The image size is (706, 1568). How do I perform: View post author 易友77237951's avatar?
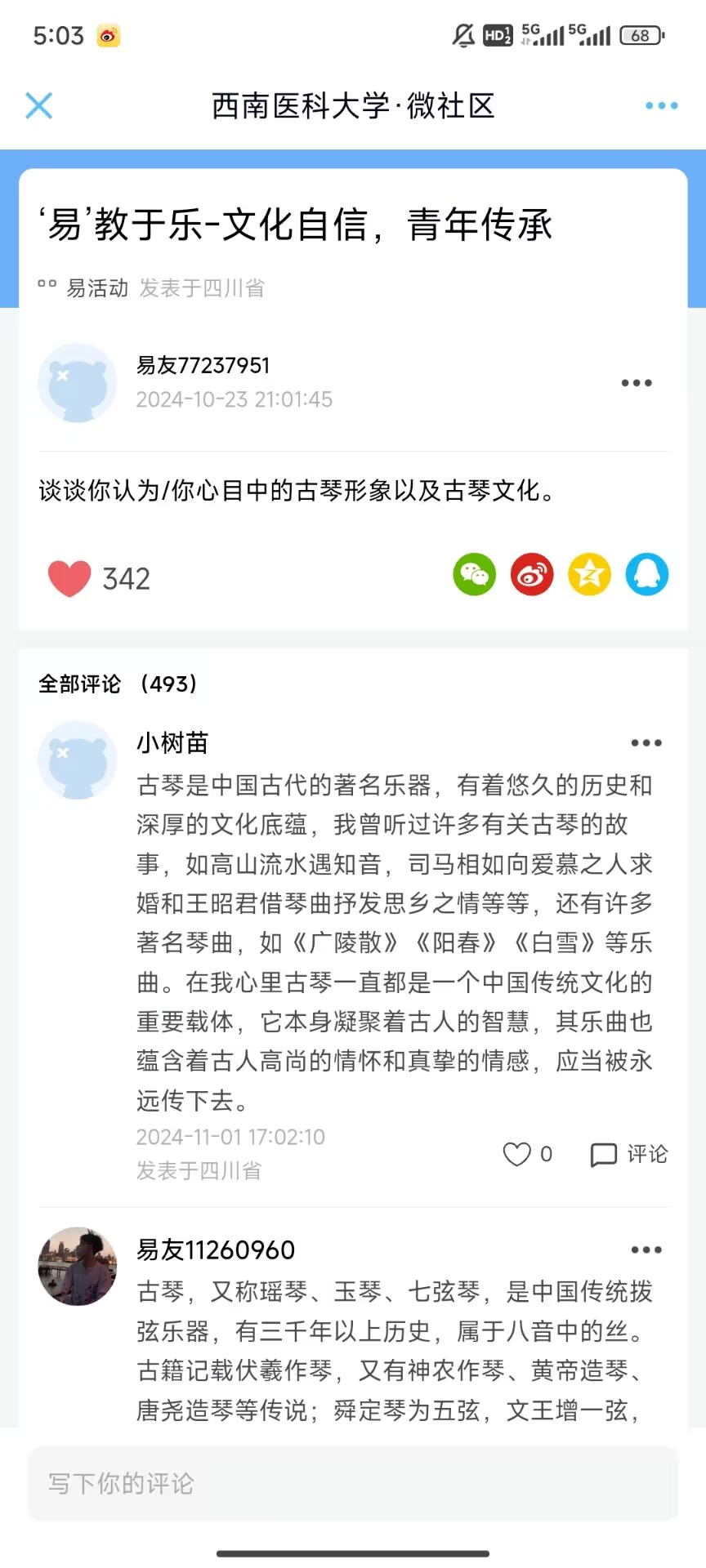[x=78, y=382]
